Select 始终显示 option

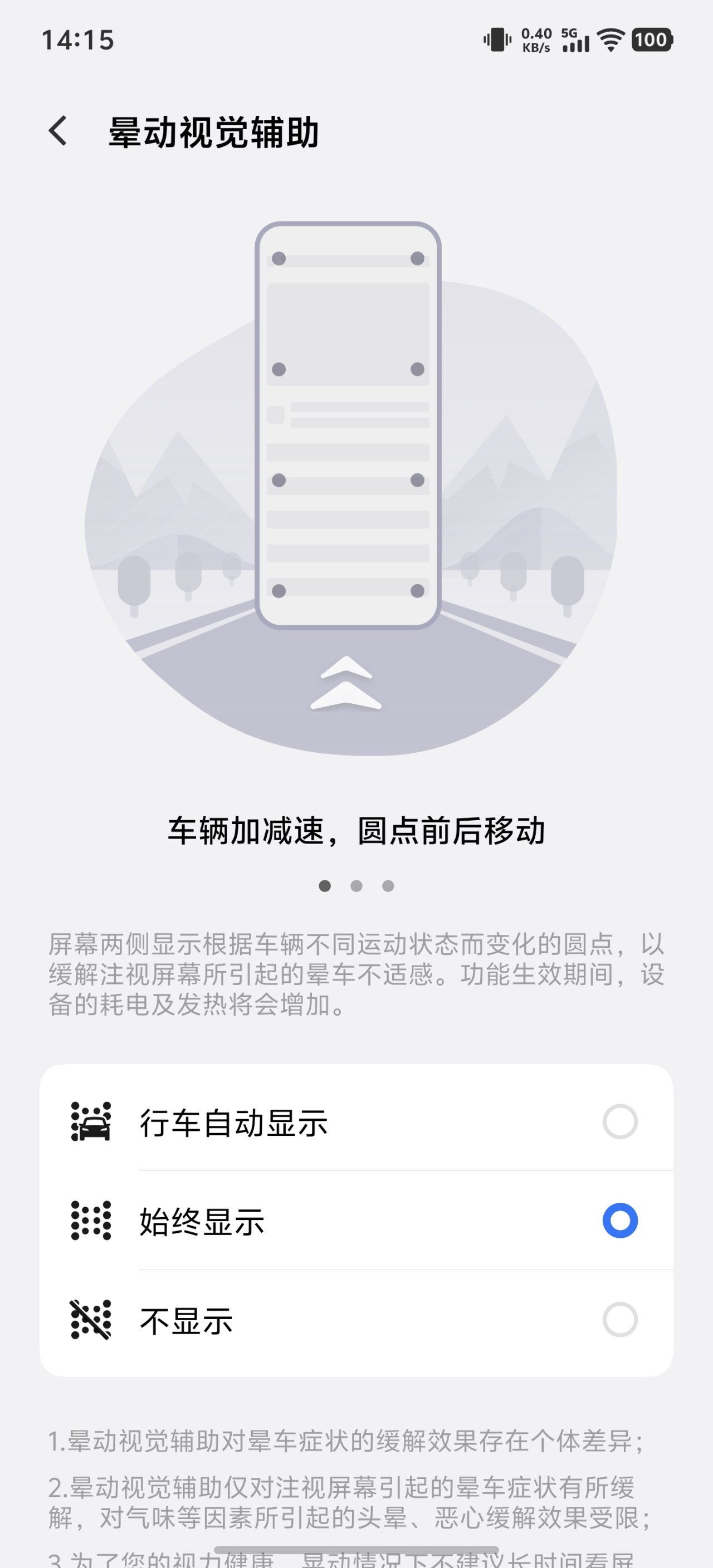point(619,1221)
